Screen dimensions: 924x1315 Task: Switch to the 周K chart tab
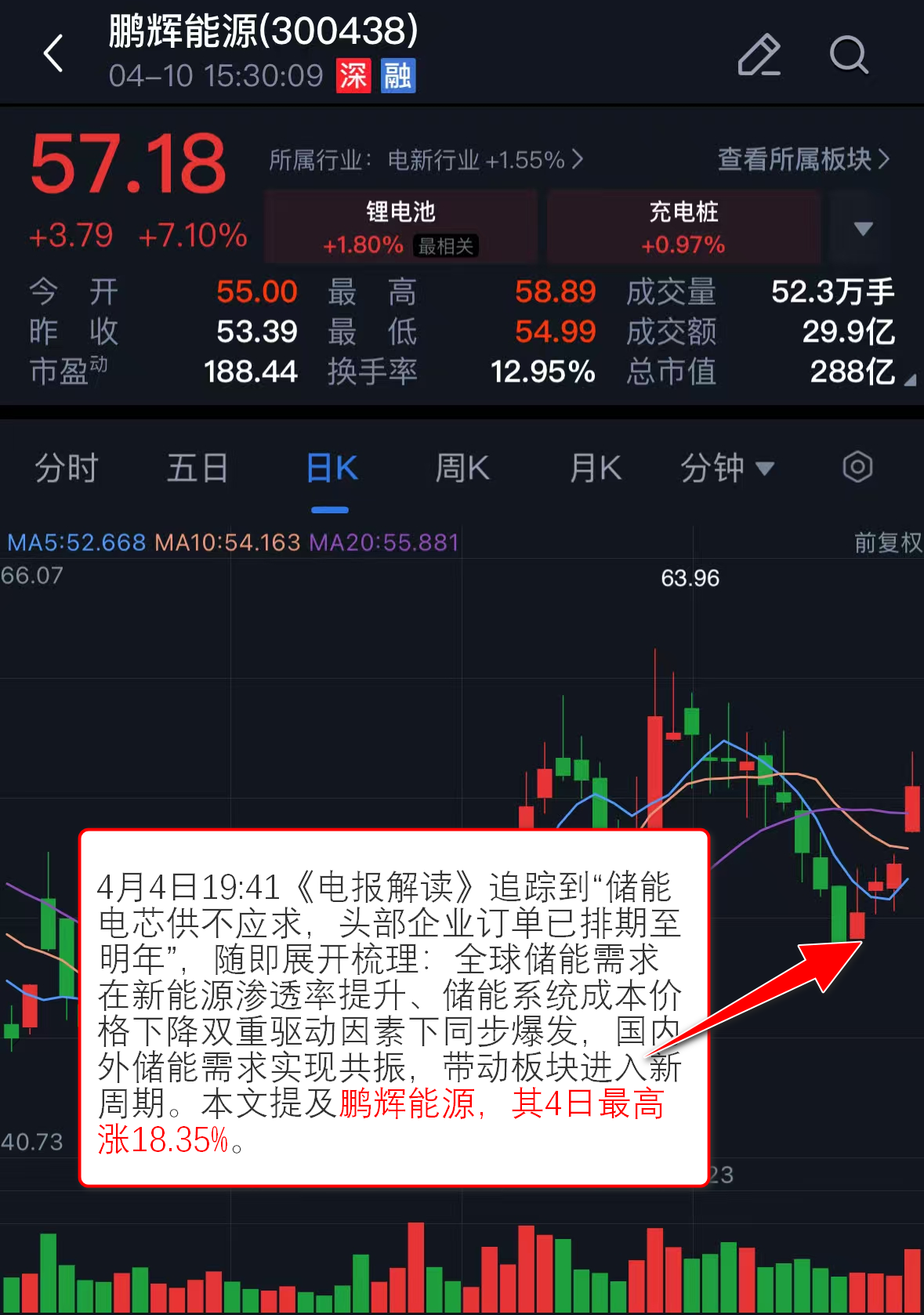pyautogui.click(x=462, y=469)
